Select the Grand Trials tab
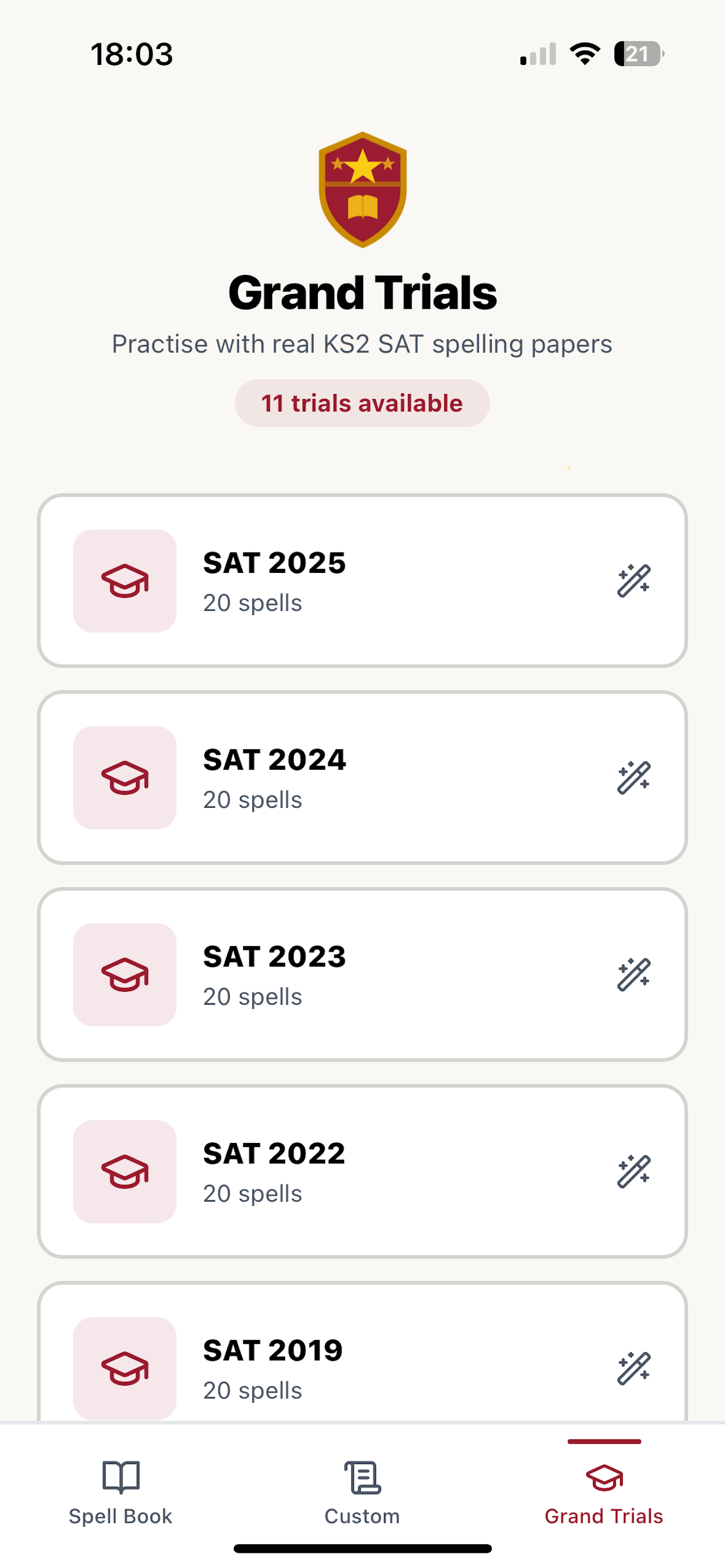Viewport: 725px width, 1568px height. point(604,1492)
